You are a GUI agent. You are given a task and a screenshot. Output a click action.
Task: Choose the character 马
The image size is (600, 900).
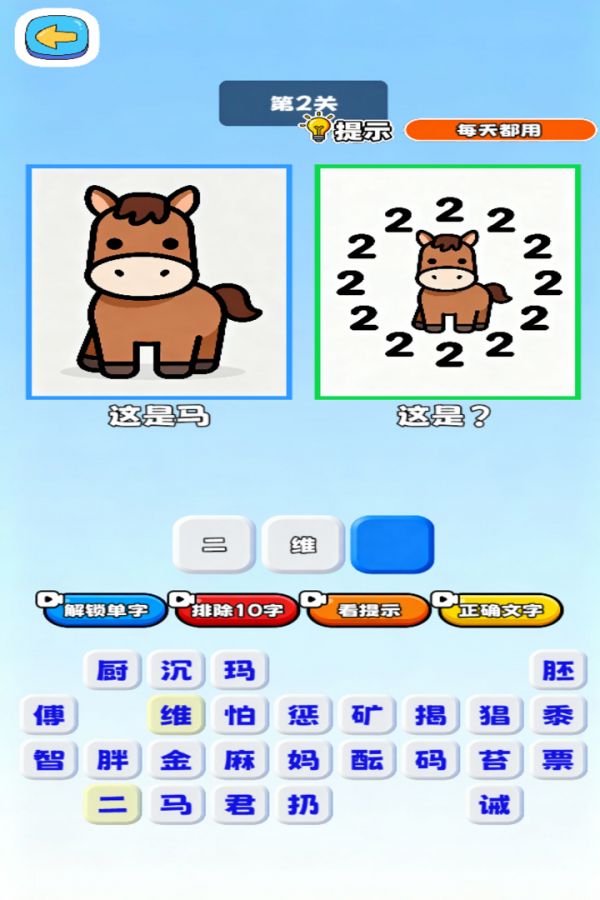coord(176,804)
